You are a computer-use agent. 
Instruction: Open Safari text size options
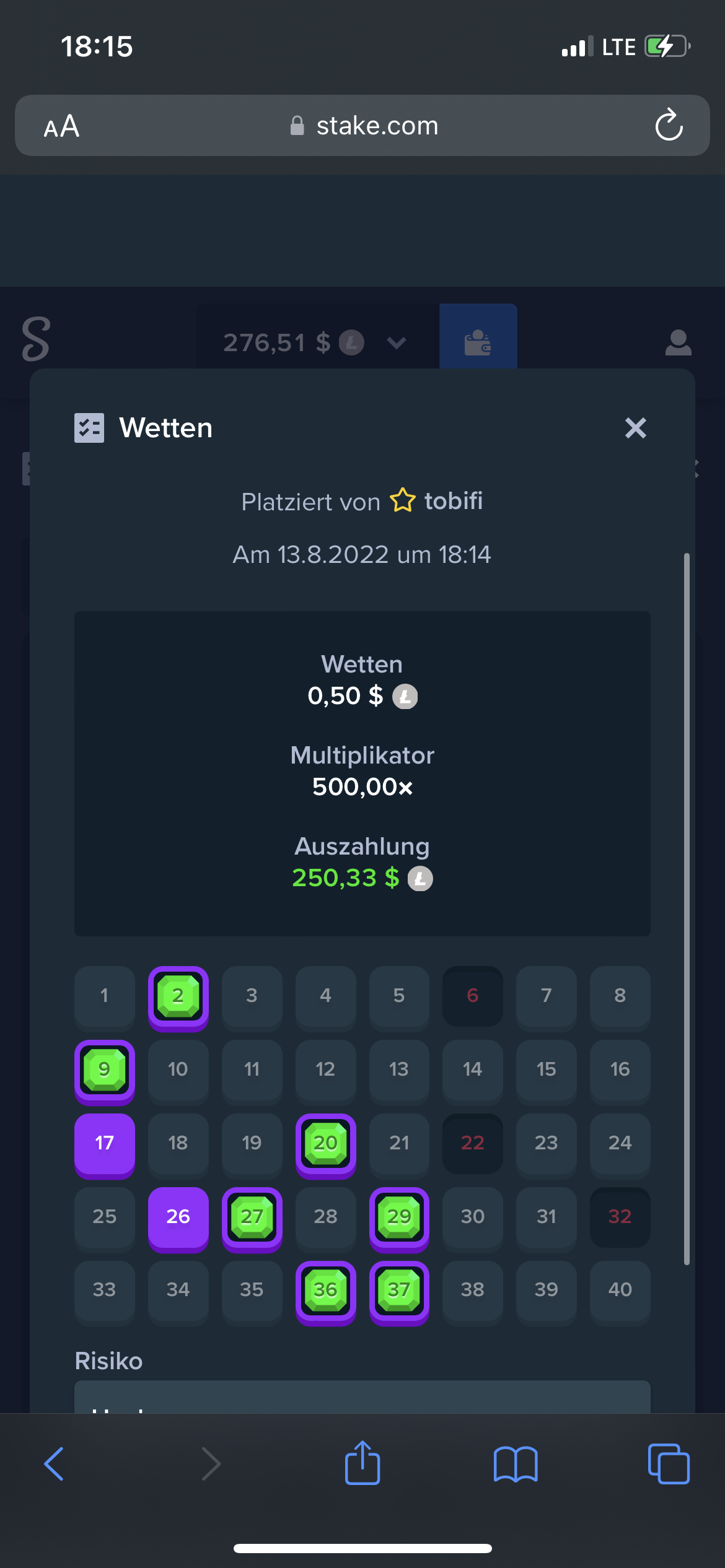tap(61, 126)
